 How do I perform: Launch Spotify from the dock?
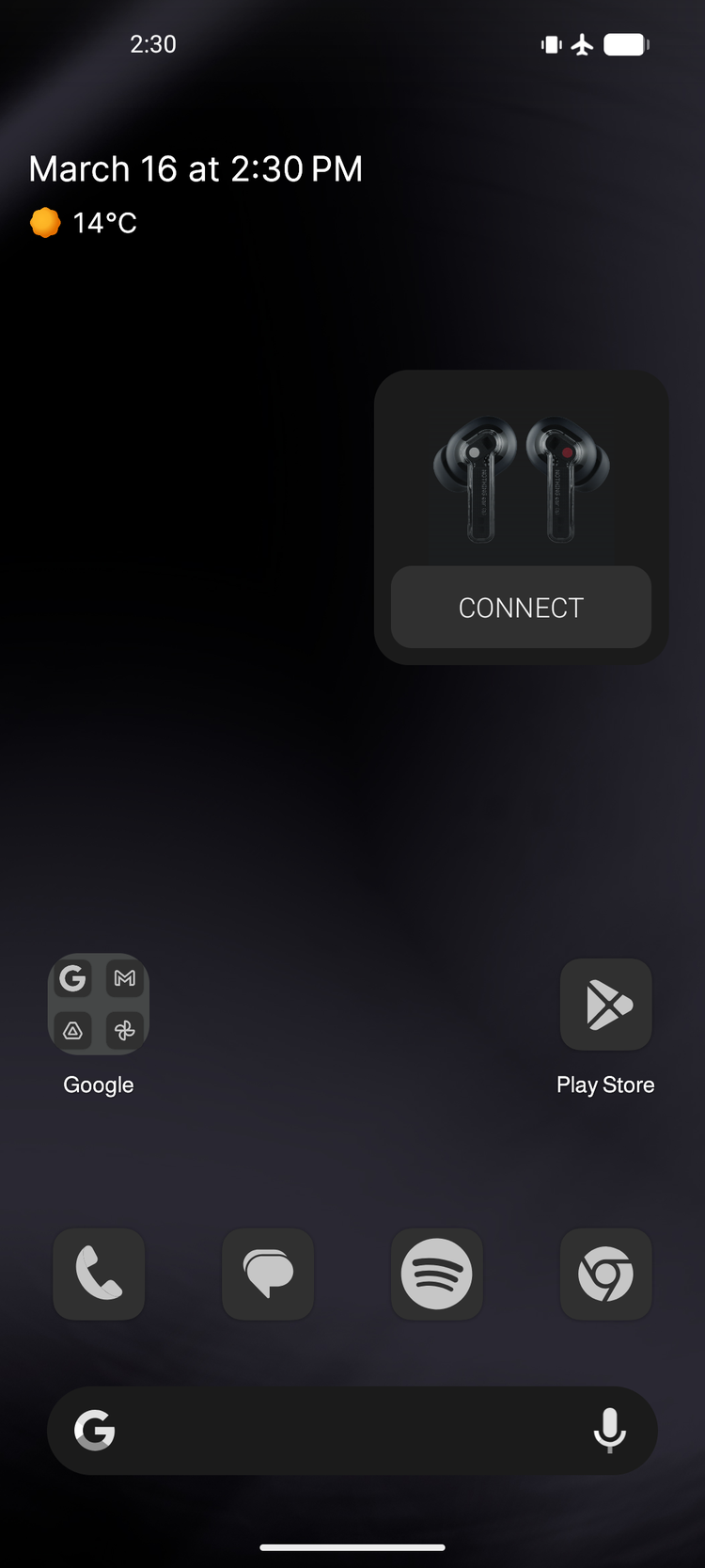(437, 1275)
